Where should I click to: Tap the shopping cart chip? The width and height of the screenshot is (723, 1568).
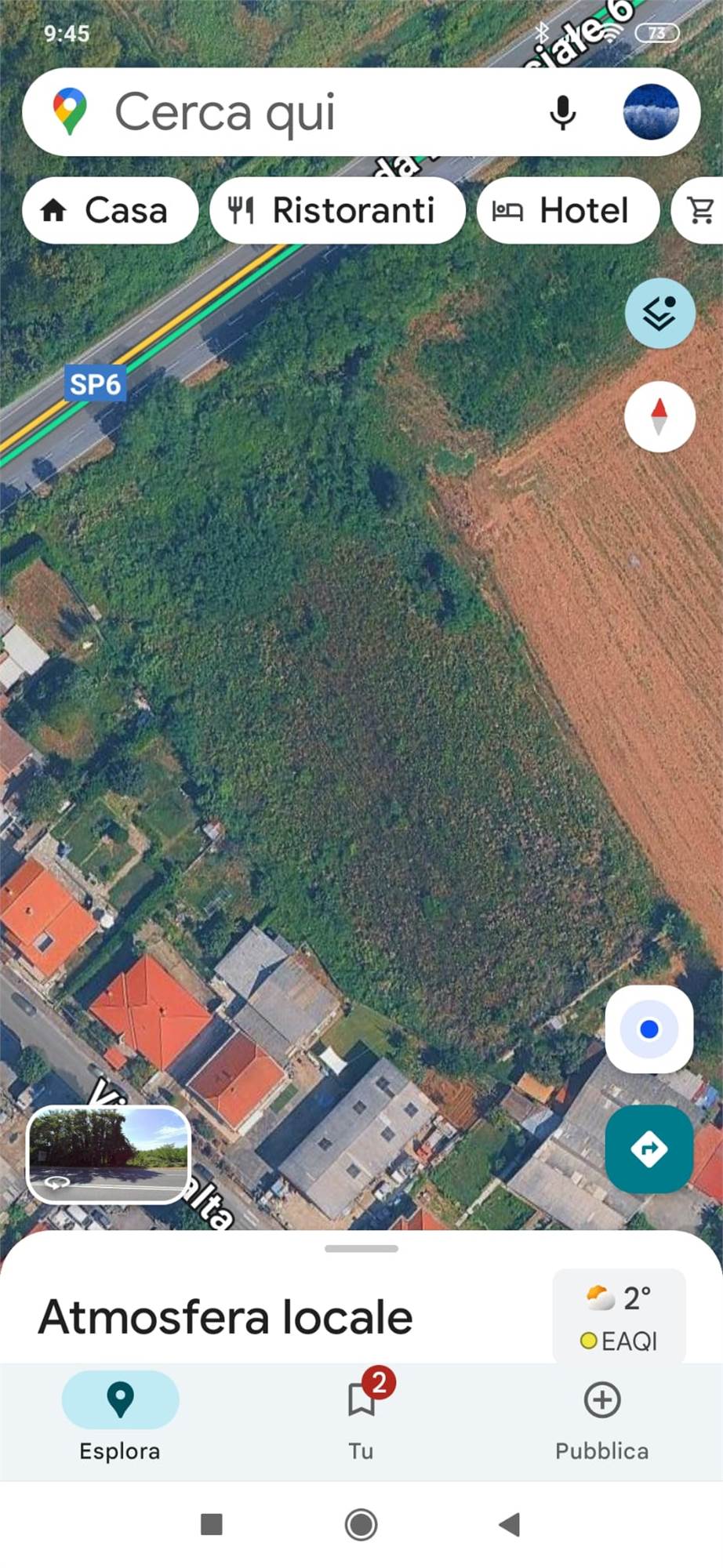tap(699, 210)
